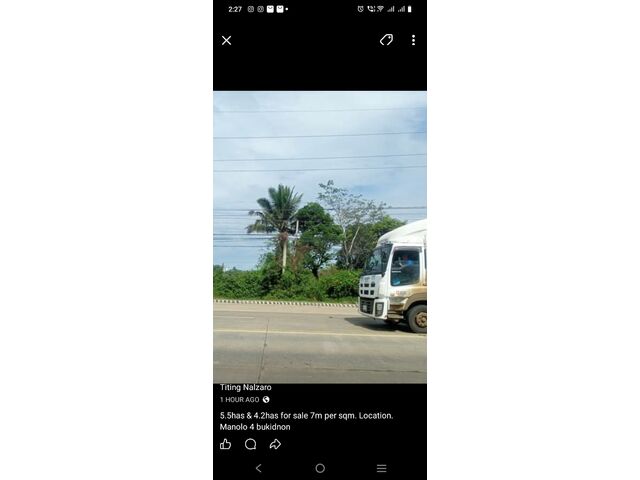Tap the system back button
The height and width of the screenshot is (480, 640).
click(258, 468)
